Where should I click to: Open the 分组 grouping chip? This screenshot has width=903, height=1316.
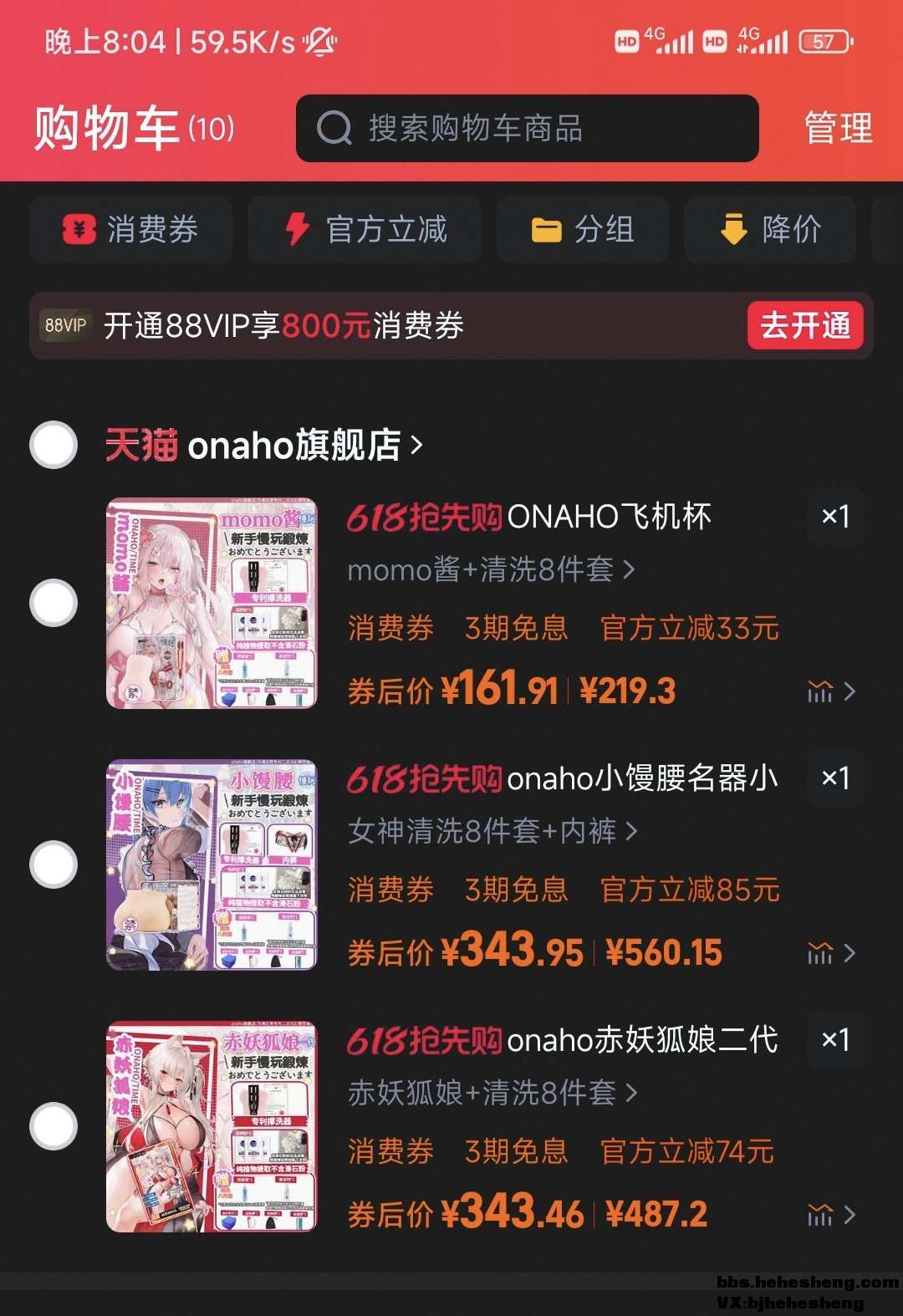pos(583,230)
